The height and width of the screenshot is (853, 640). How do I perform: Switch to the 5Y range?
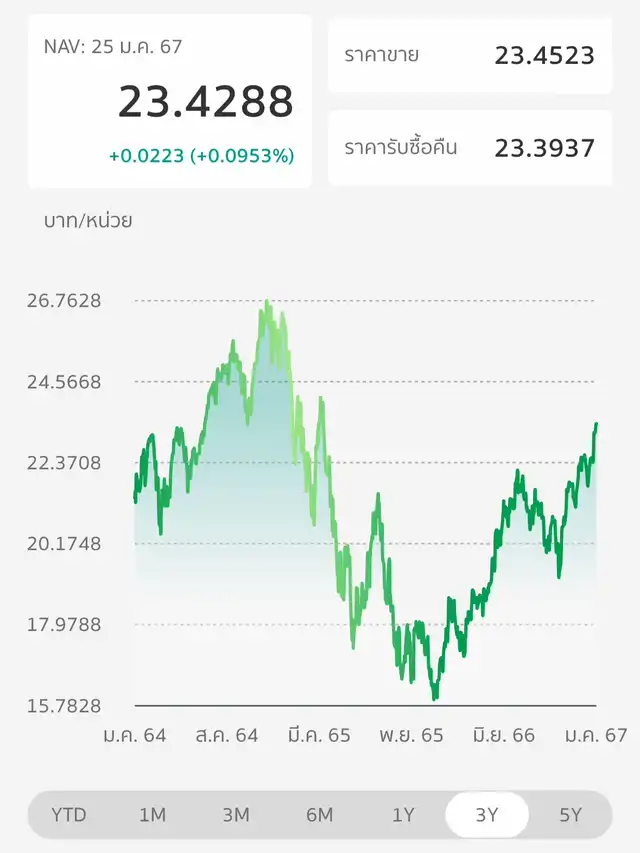point(570,815)
